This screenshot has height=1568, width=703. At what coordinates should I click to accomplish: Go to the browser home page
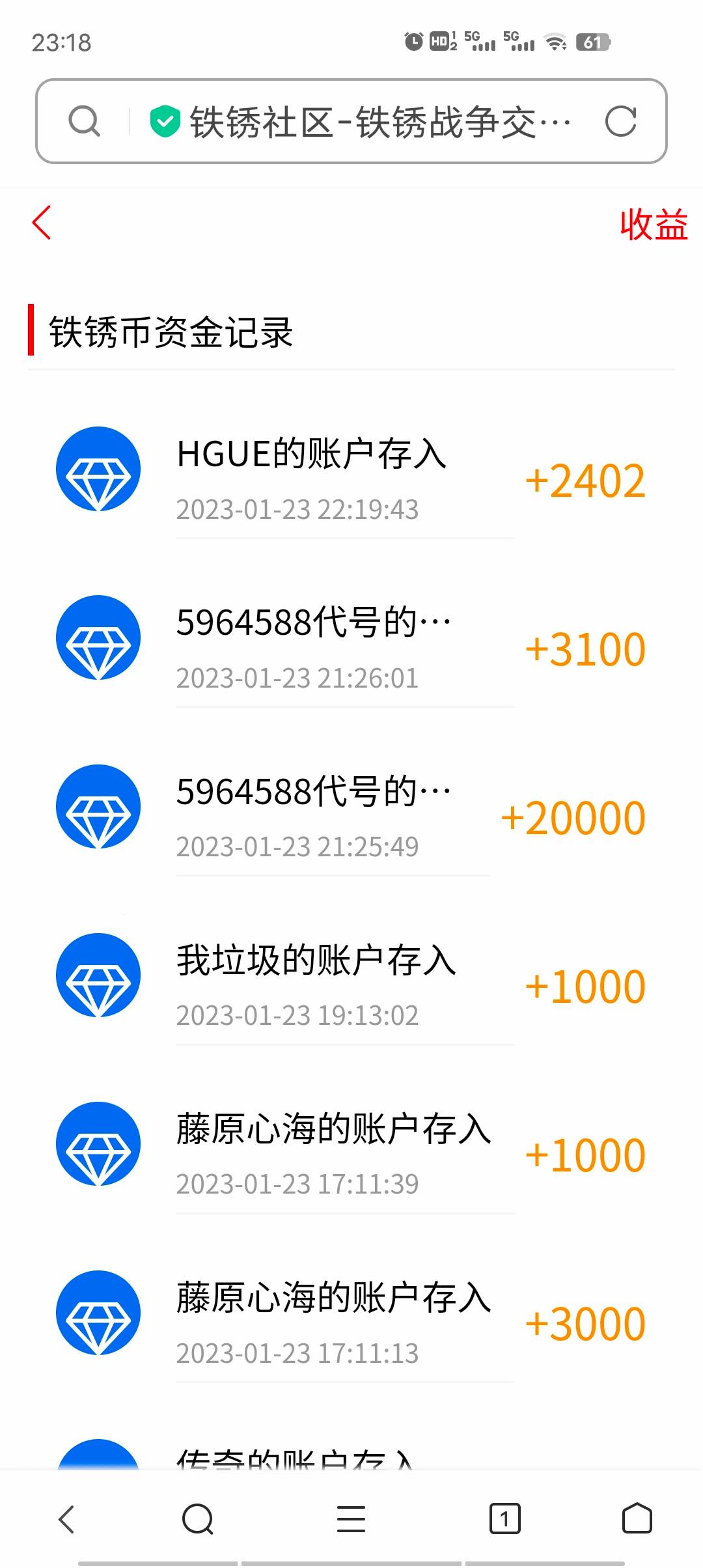[637, 1519]
